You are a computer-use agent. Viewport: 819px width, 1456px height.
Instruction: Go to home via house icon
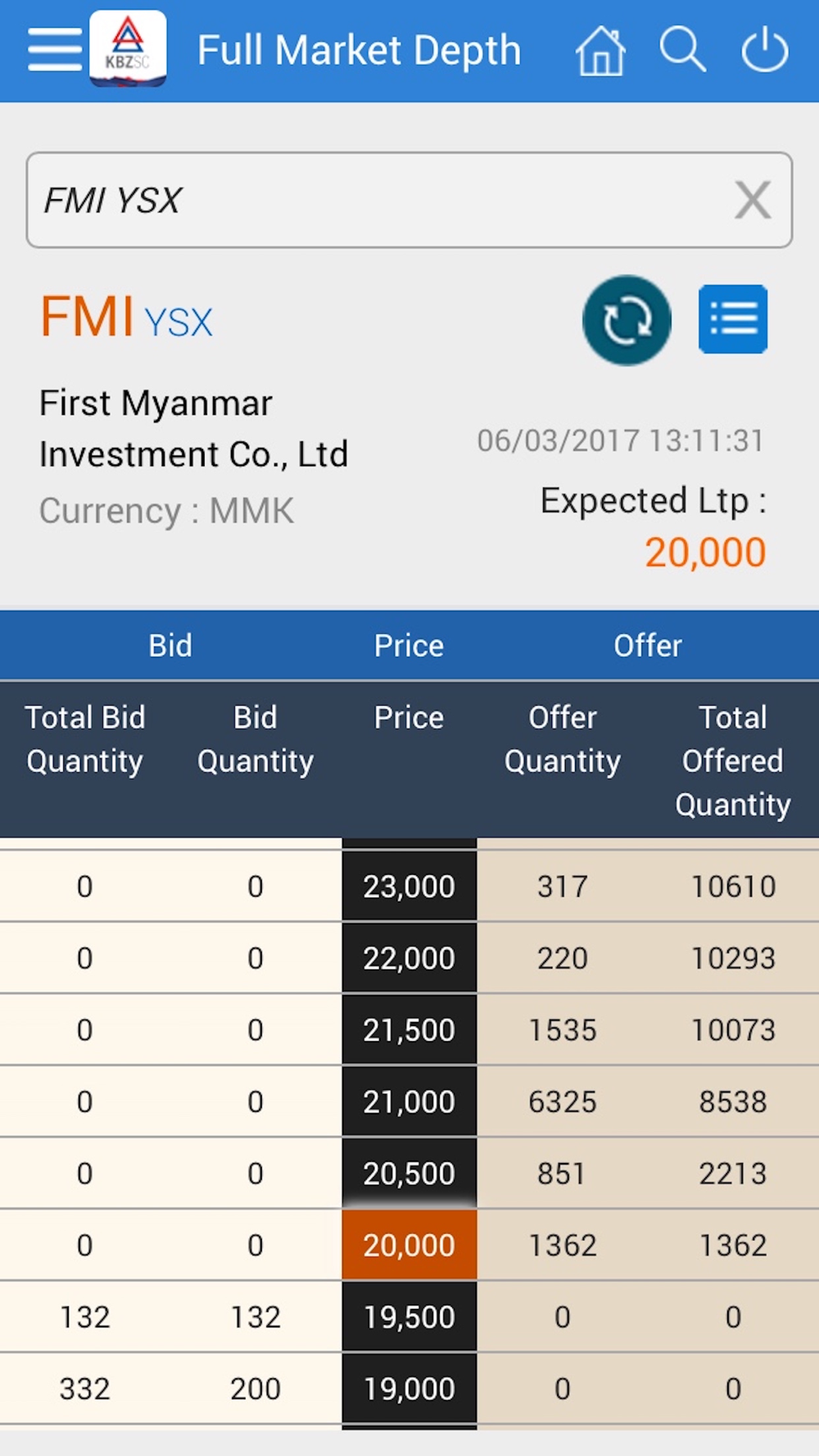click(600, 50)
